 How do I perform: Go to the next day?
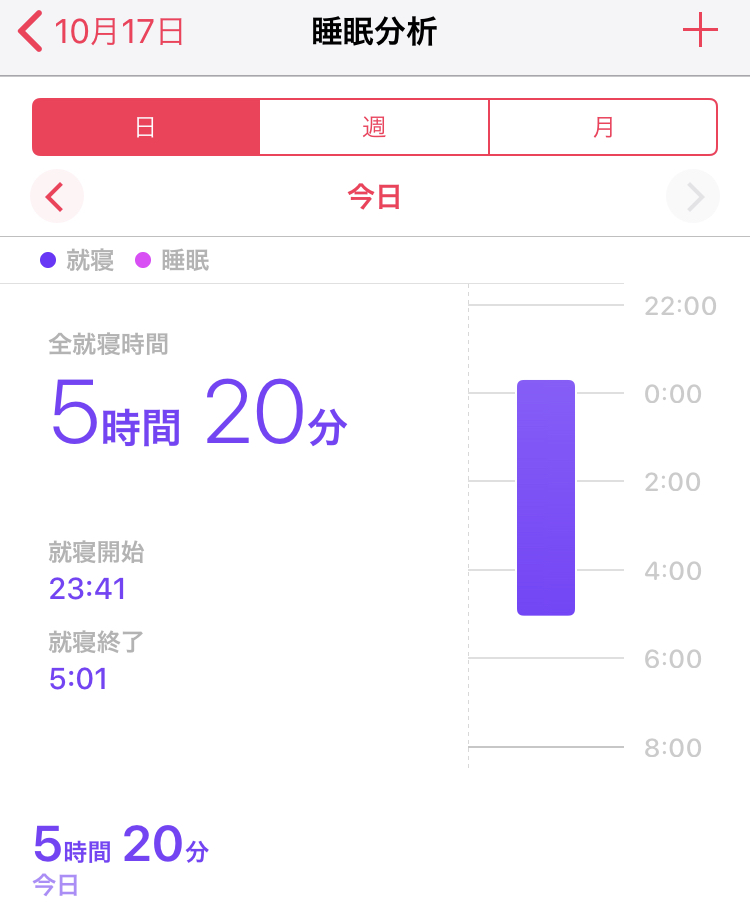(693, 197)
